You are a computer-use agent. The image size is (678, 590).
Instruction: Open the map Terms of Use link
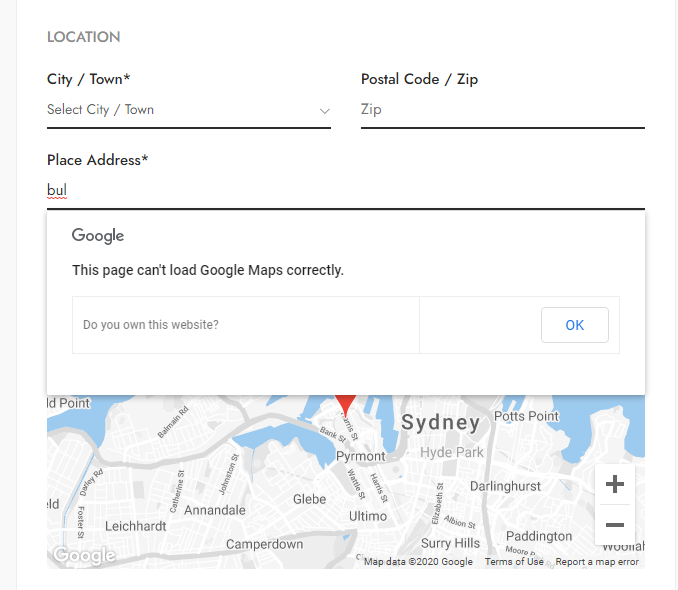click(514, 562)
